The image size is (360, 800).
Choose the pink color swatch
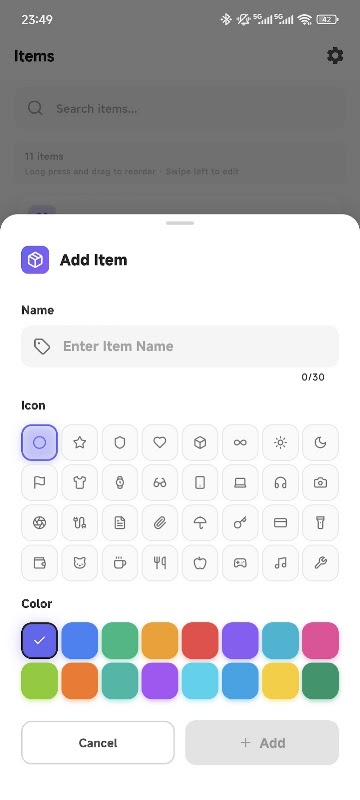click(x=320, y=640)
